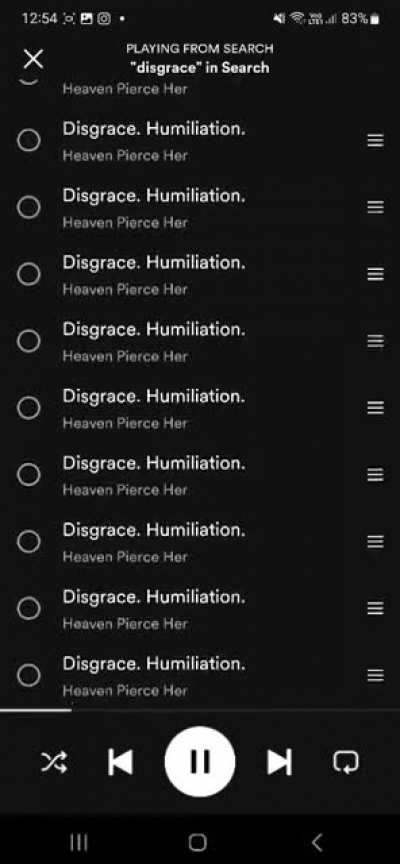Go to the phone's home screen
This screenshot has height=864, width=400.
click(197, 842)
